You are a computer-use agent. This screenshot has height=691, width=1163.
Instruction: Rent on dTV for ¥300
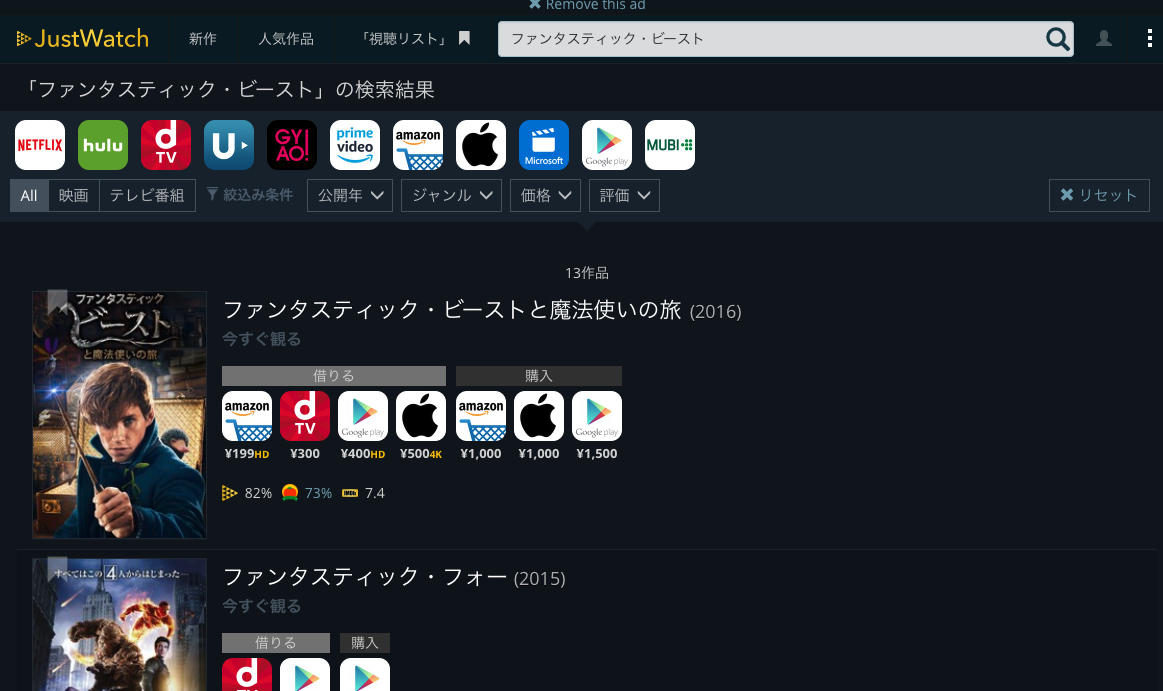click(305, 416)
